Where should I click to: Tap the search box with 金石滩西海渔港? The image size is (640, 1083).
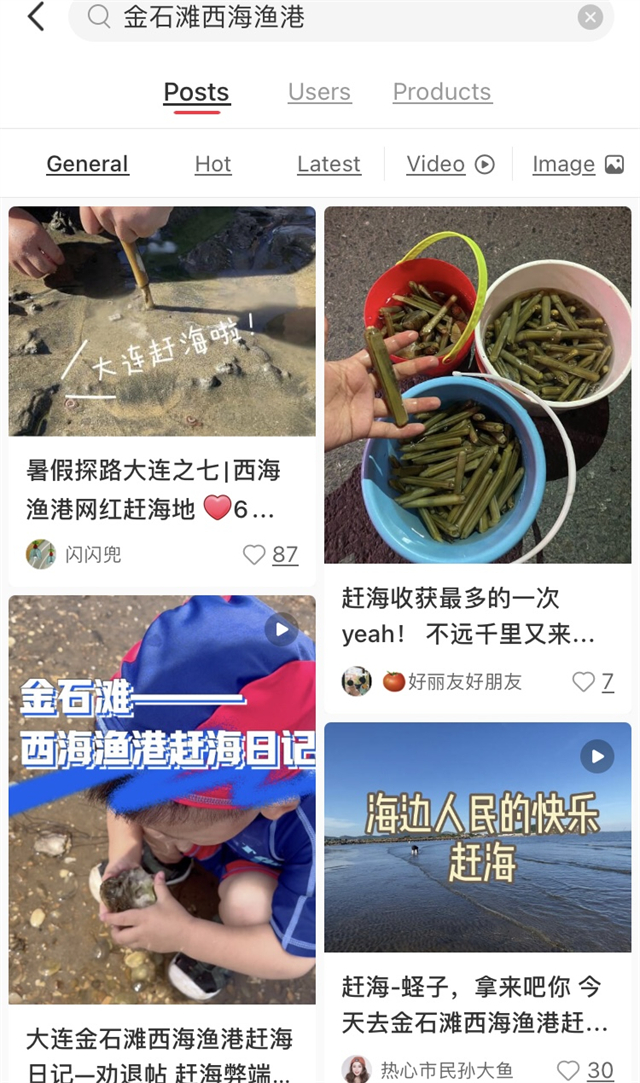coord(330,17)
